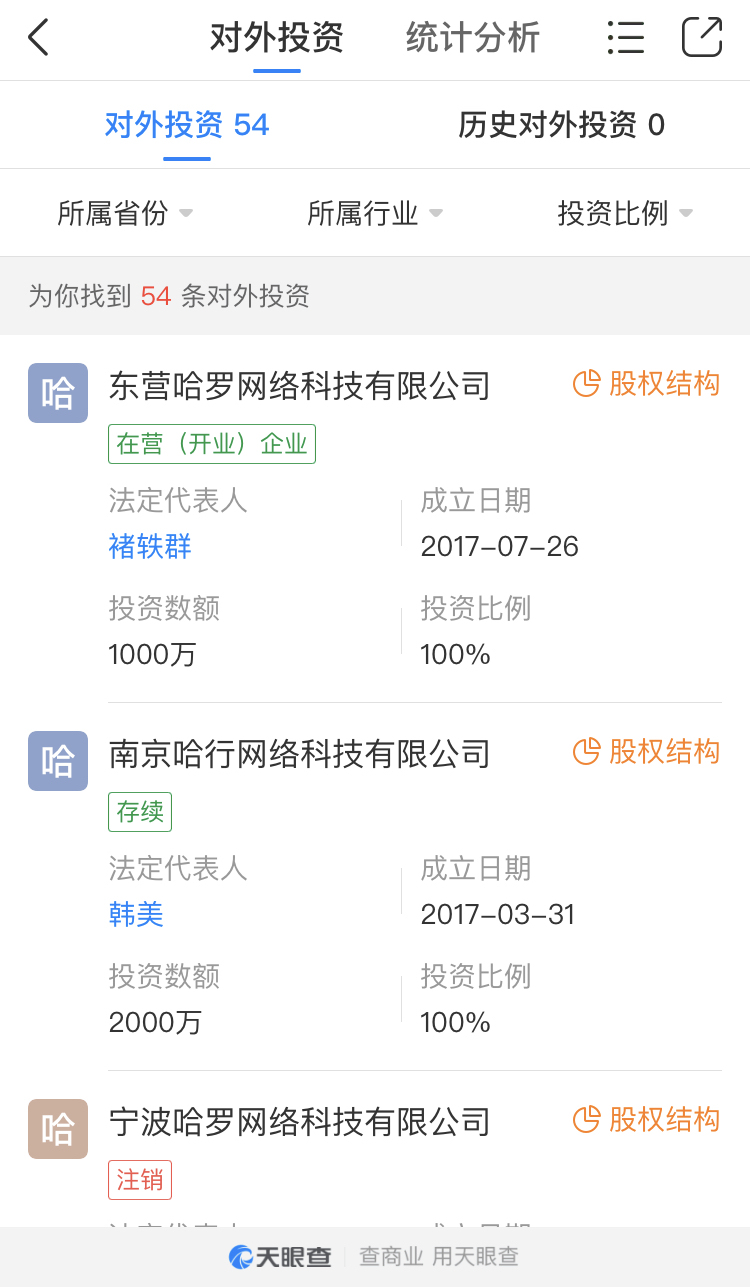
Task: Expand the 投资比例 filter
Action: click(625, 213)
